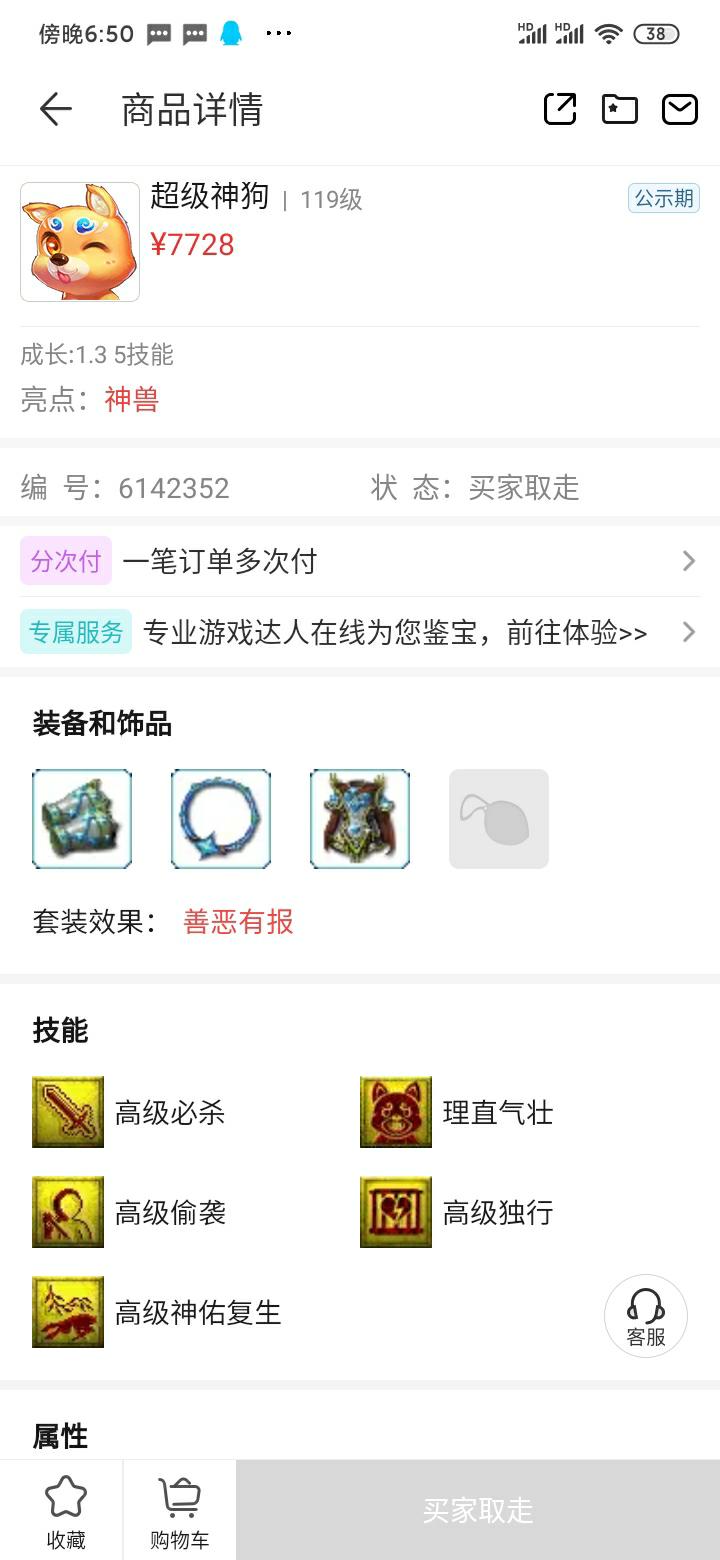Open the 购物车 shopping cart
720x1560 pixels.
tap(180, 1512)
